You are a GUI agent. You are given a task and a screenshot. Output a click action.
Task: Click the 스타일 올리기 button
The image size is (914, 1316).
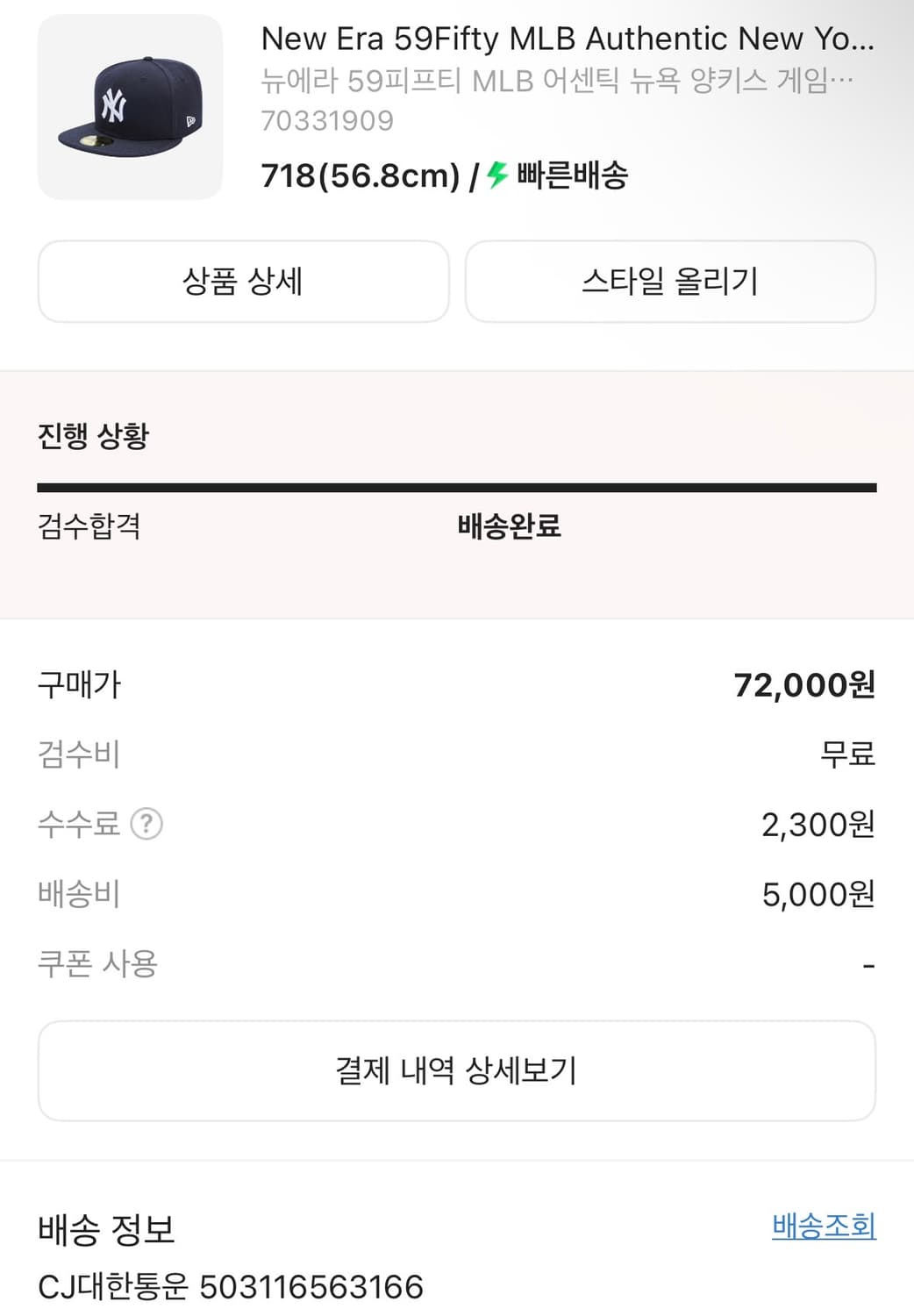670,281
